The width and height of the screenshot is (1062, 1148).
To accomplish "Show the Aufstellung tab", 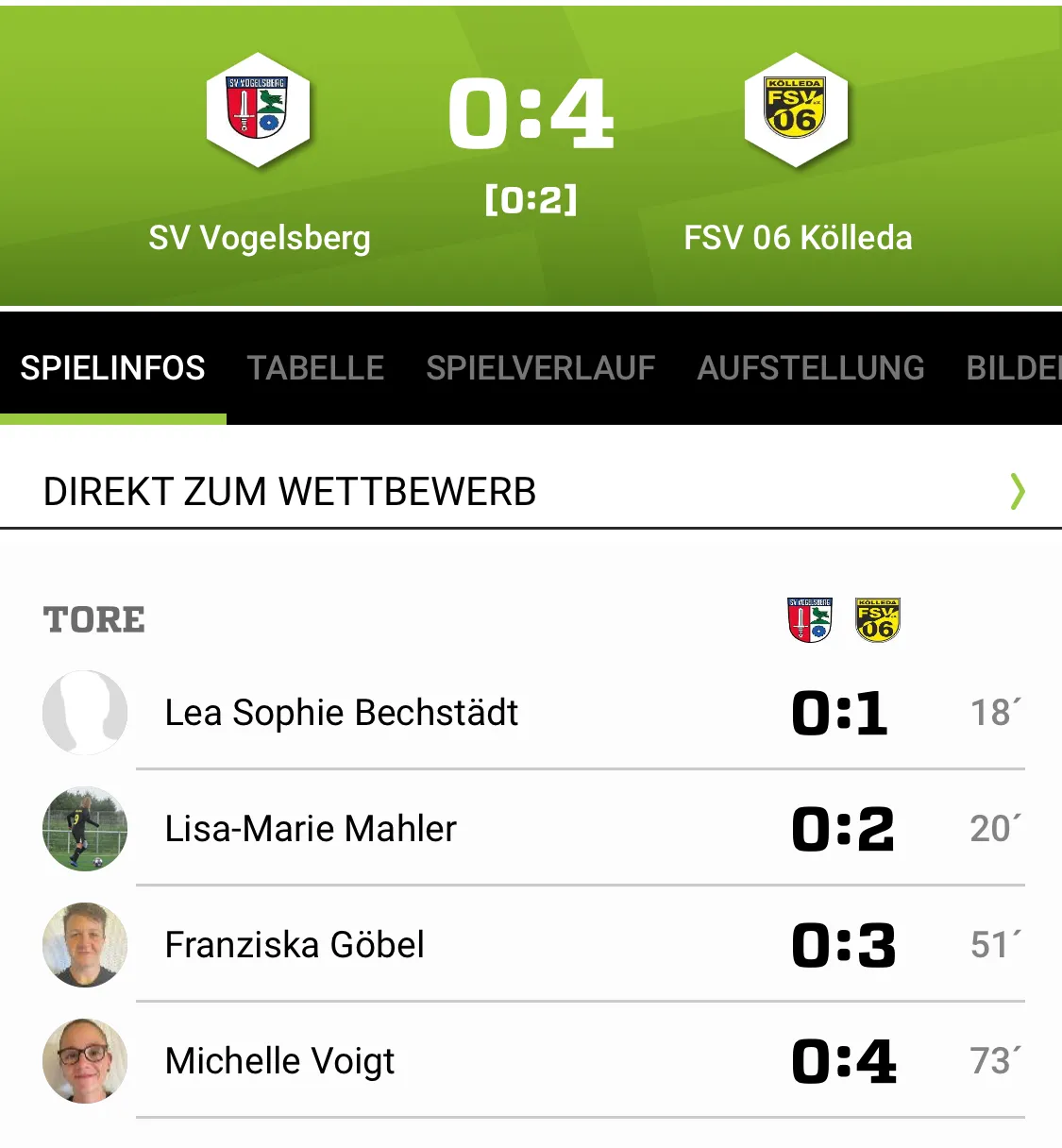I will click(810, 368).
